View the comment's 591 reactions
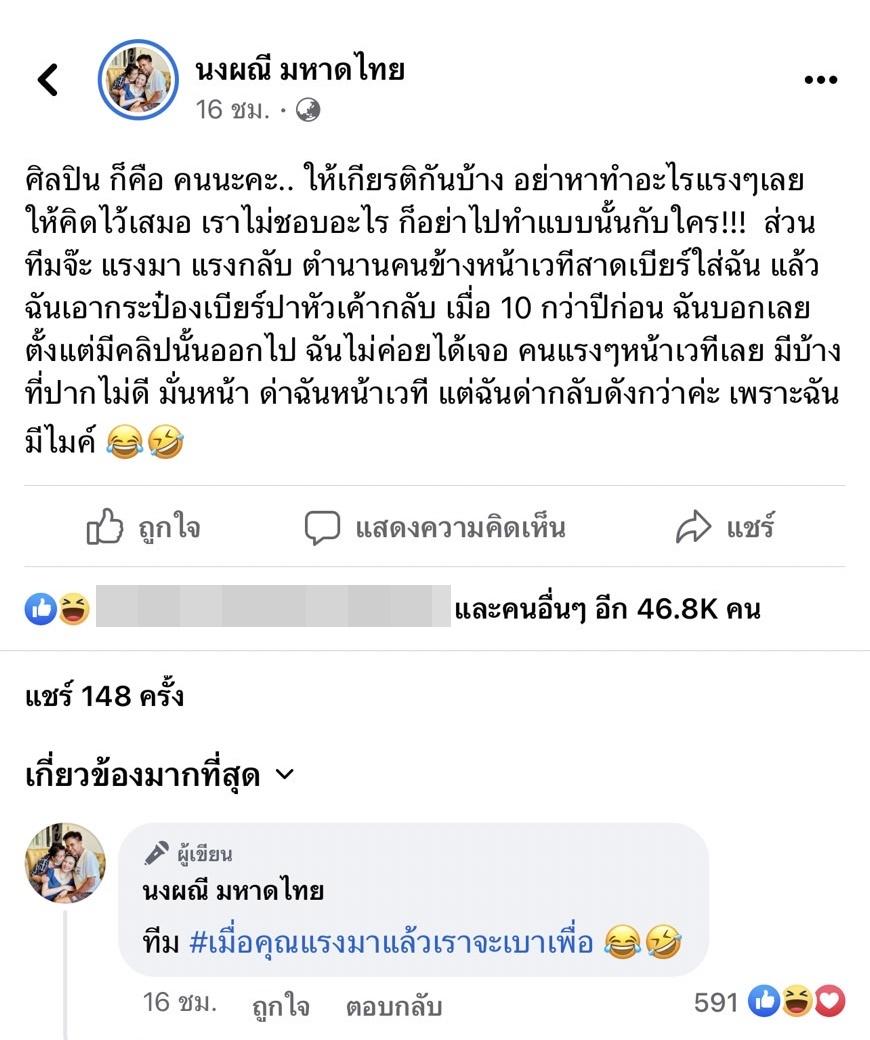This screenshot has width=870, height=1040. [x=769, y=1002]
